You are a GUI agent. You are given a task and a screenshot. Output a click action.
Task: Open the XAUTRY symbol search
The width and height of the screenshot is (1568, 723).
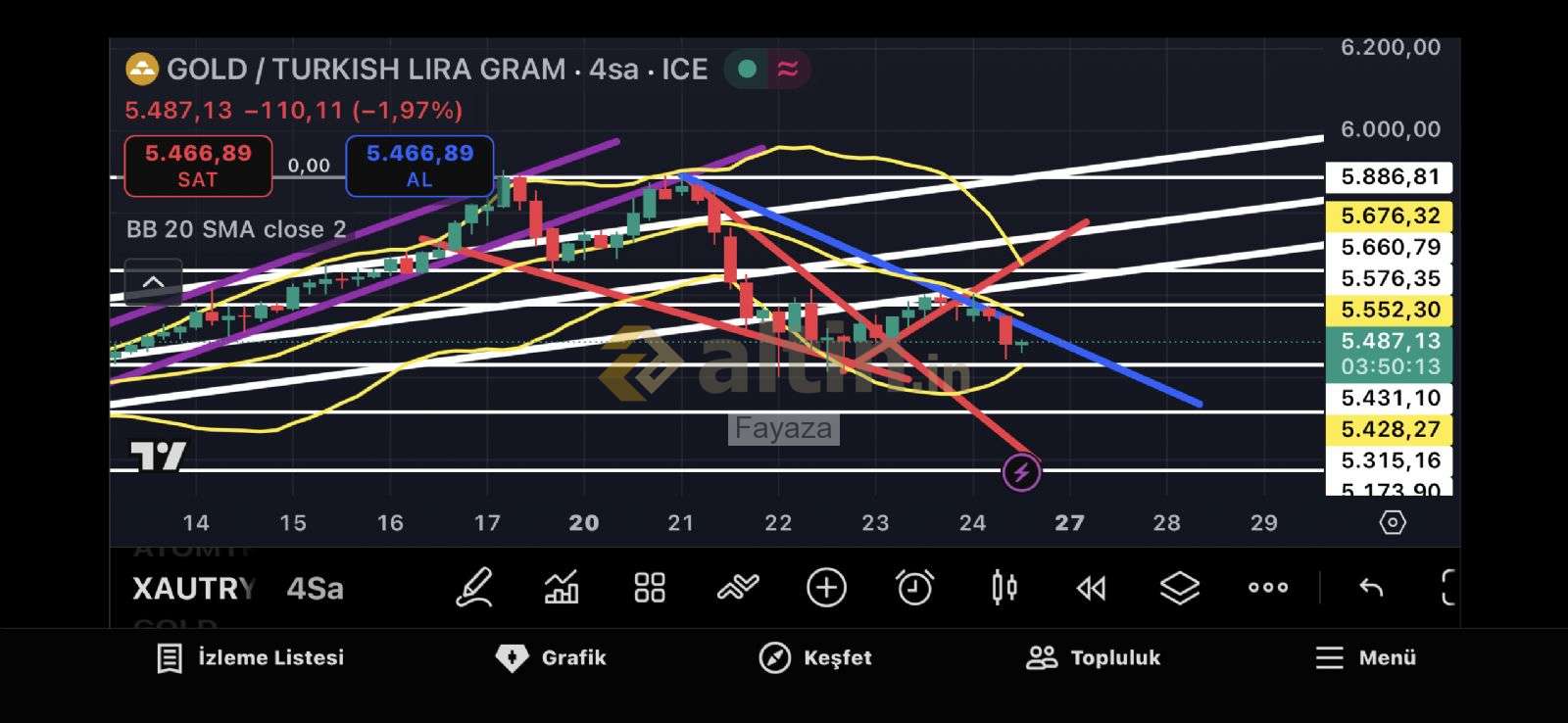point(193,589)
